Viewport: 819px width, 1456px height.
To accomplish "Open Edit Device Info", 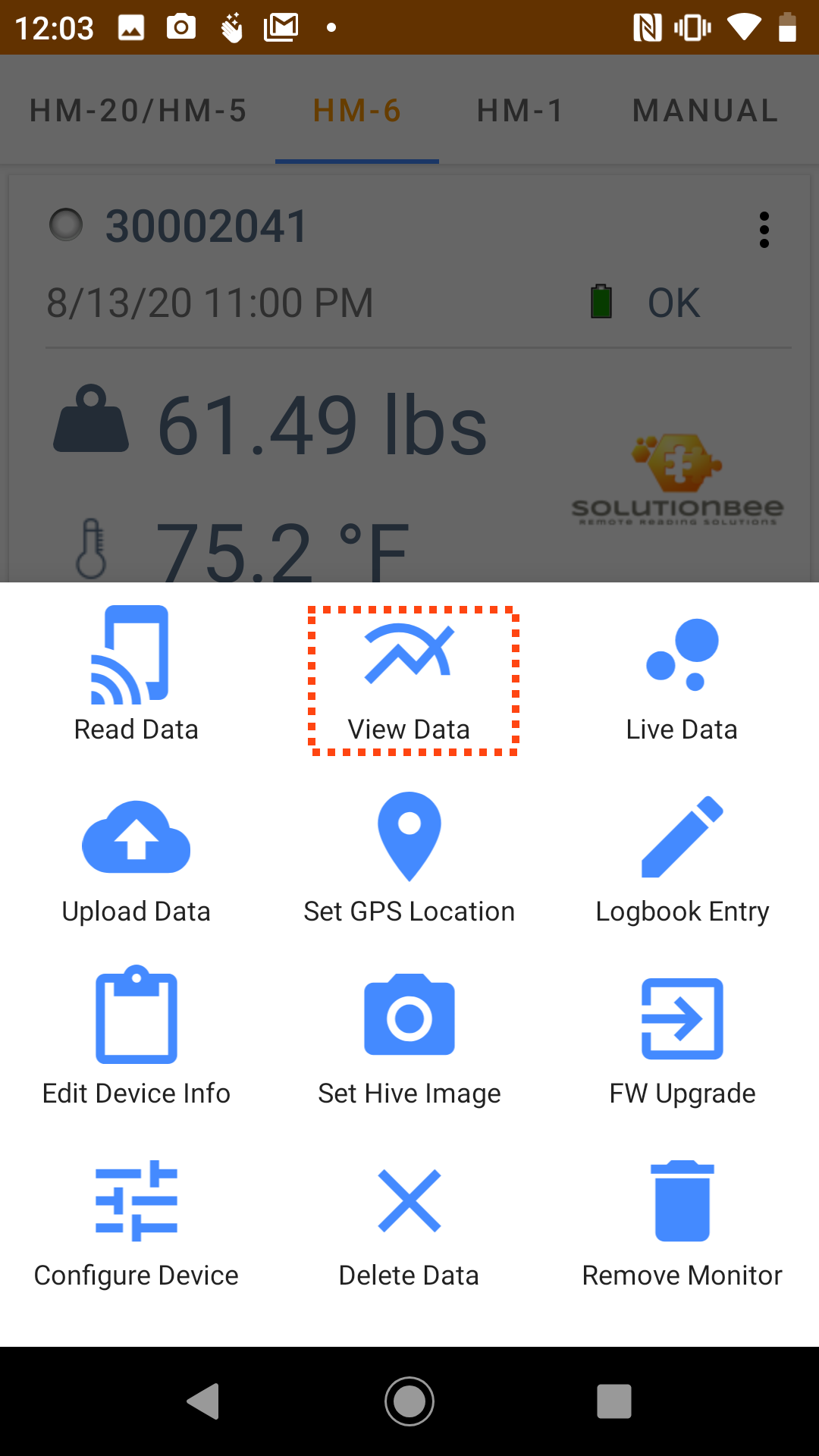I will coord(136,1039).
